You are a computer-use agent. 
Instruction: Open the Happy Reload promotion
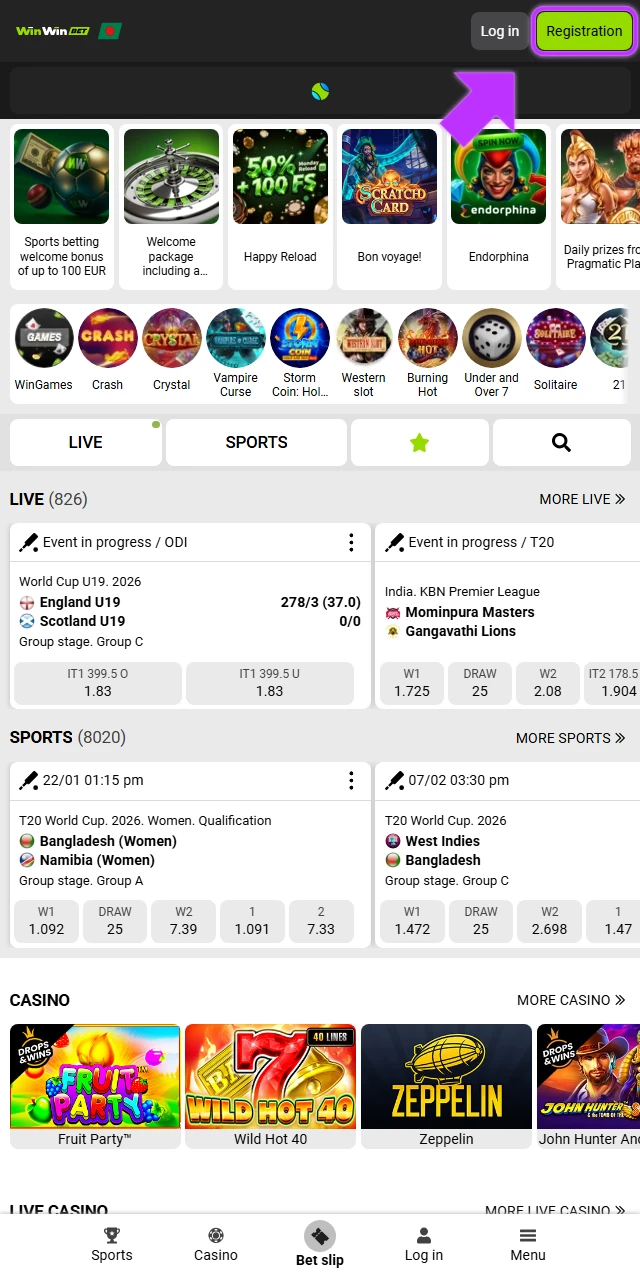tap(280, 206)
